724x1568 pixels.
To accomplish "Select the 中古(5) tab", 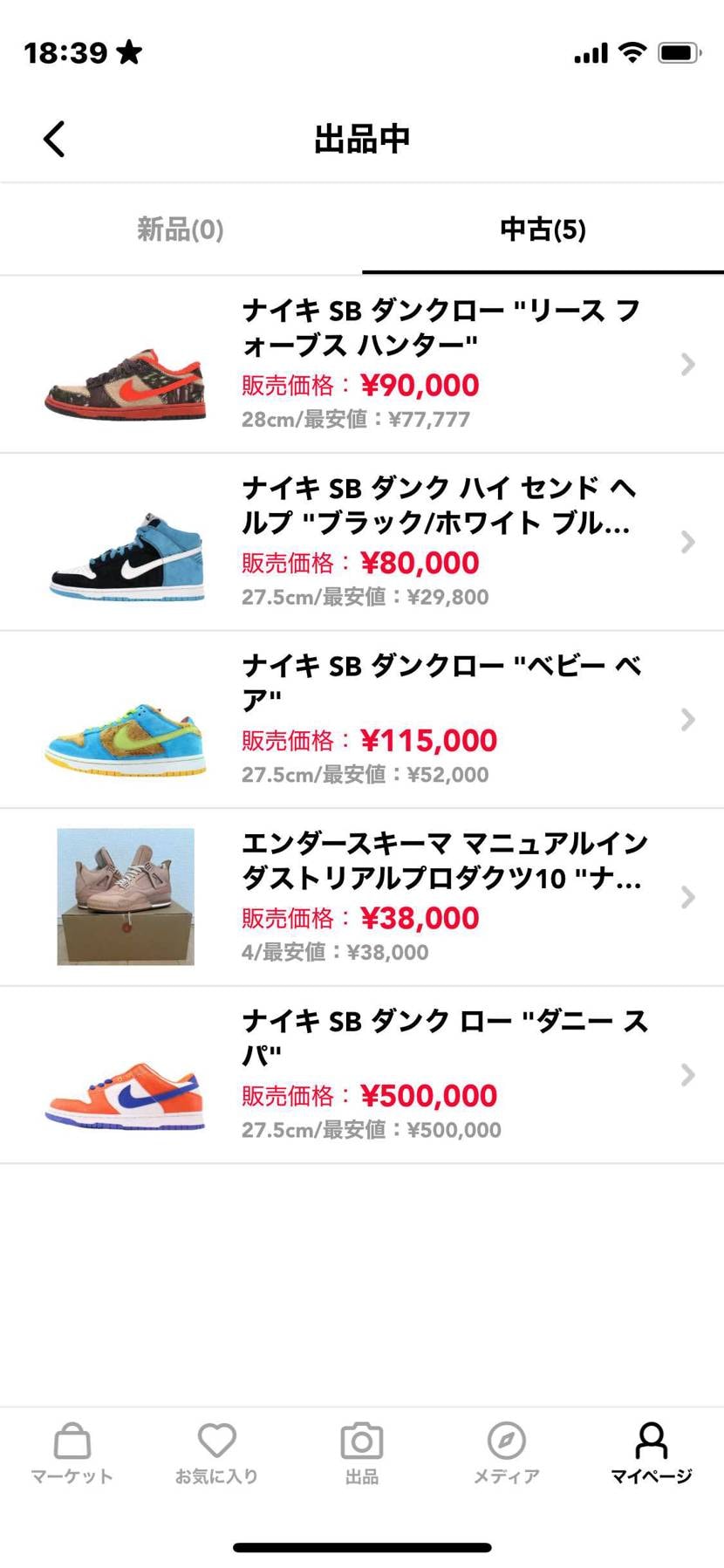I will (543, 229).
